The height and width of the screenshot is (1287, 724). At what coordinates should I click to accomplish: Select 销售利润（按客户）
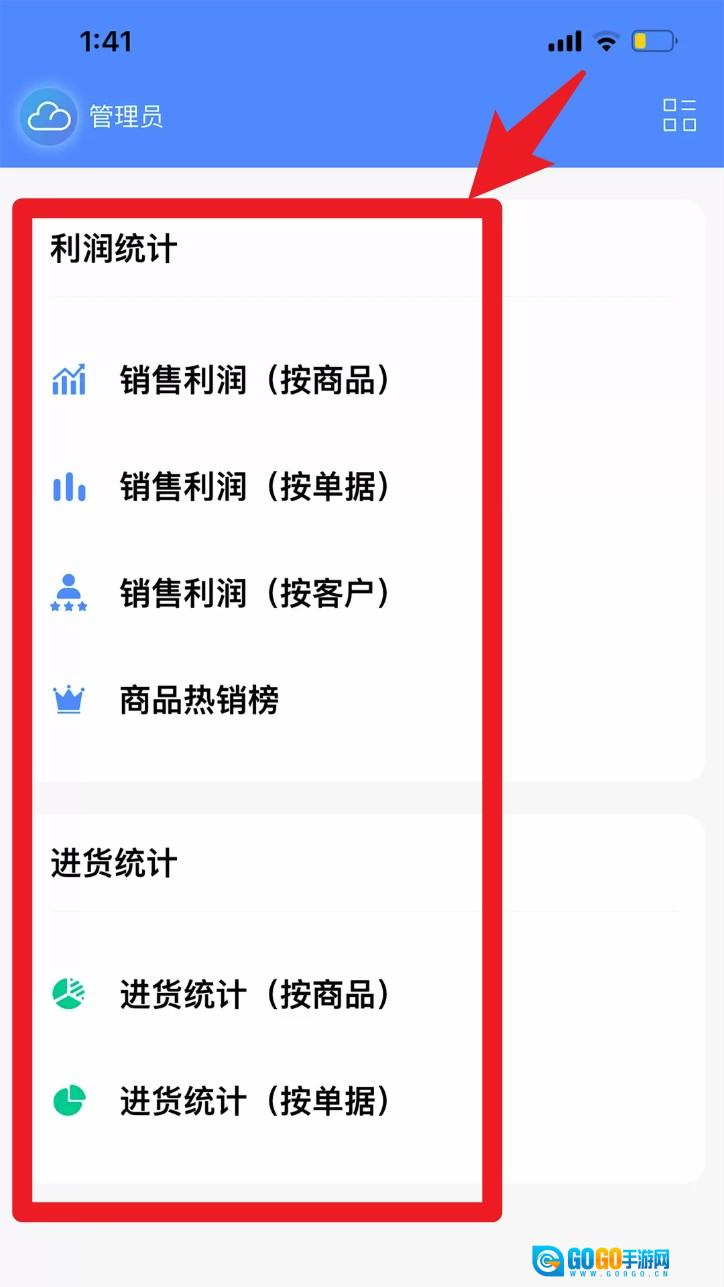point(254,593)
